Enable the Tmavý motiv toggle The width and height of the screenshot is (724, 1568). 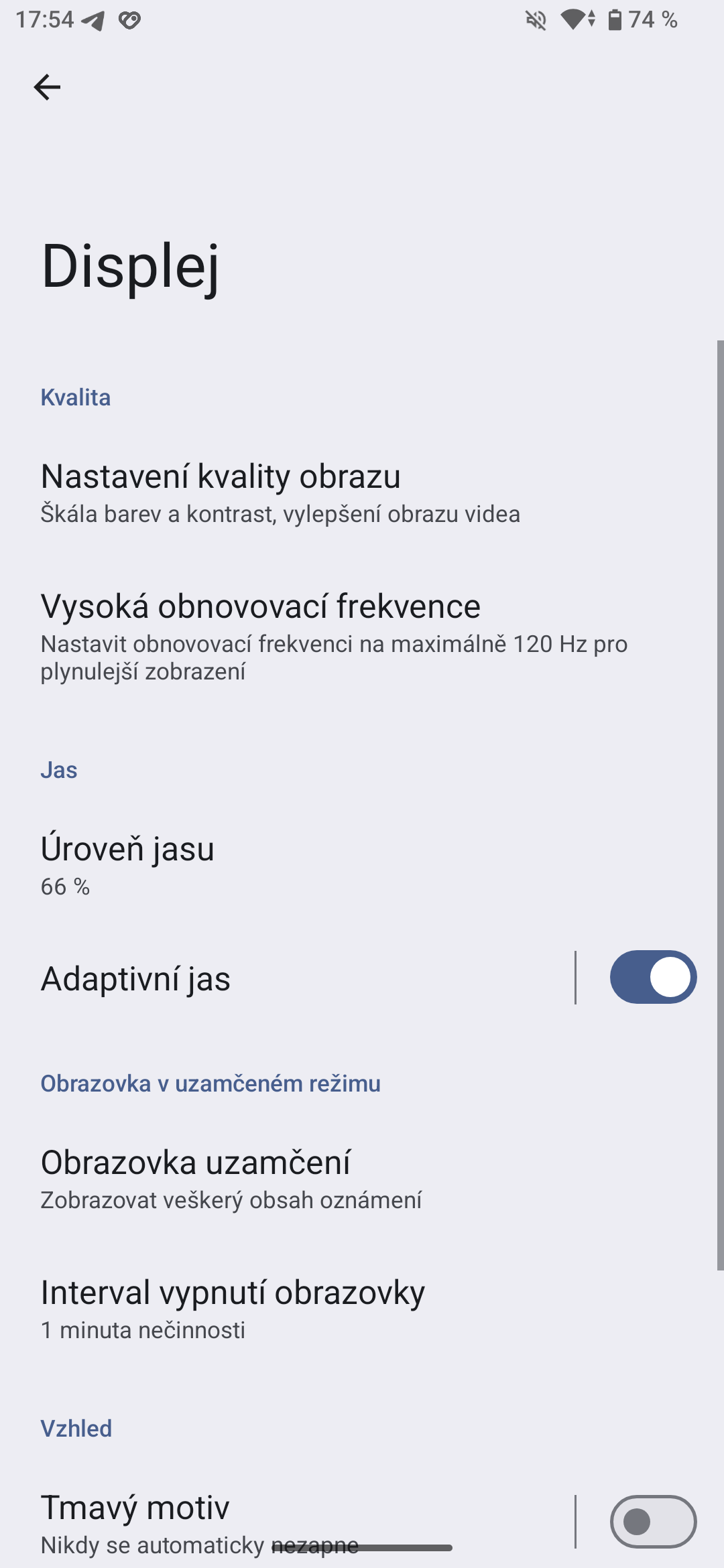pos(653,1520)
